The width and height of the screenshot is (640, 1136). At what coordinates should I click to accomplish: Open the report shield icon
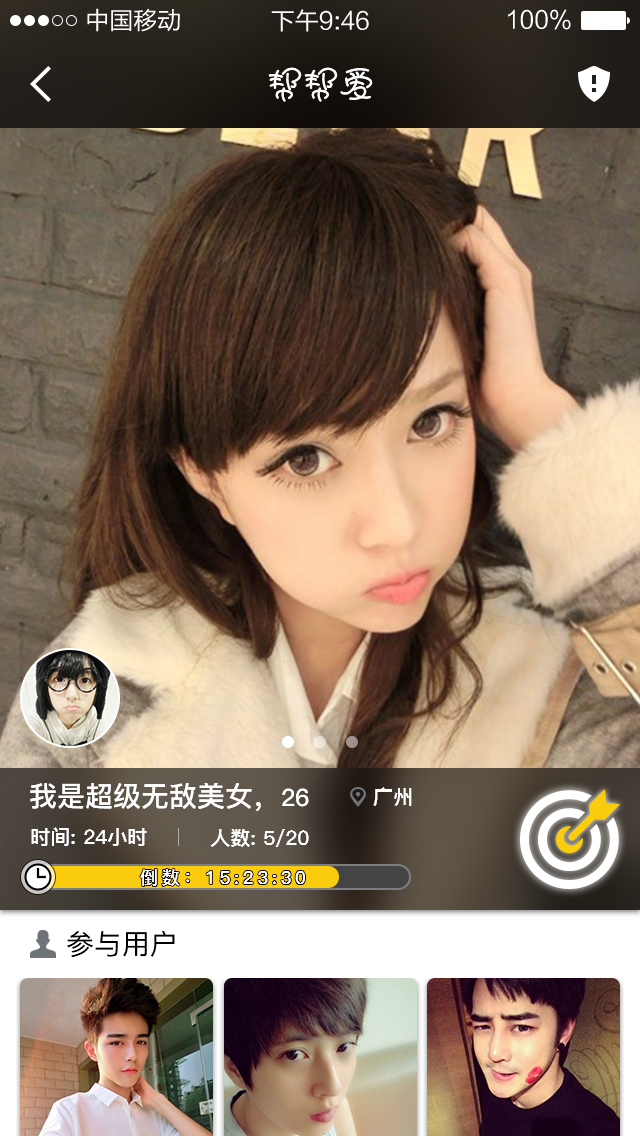[594, 85]
